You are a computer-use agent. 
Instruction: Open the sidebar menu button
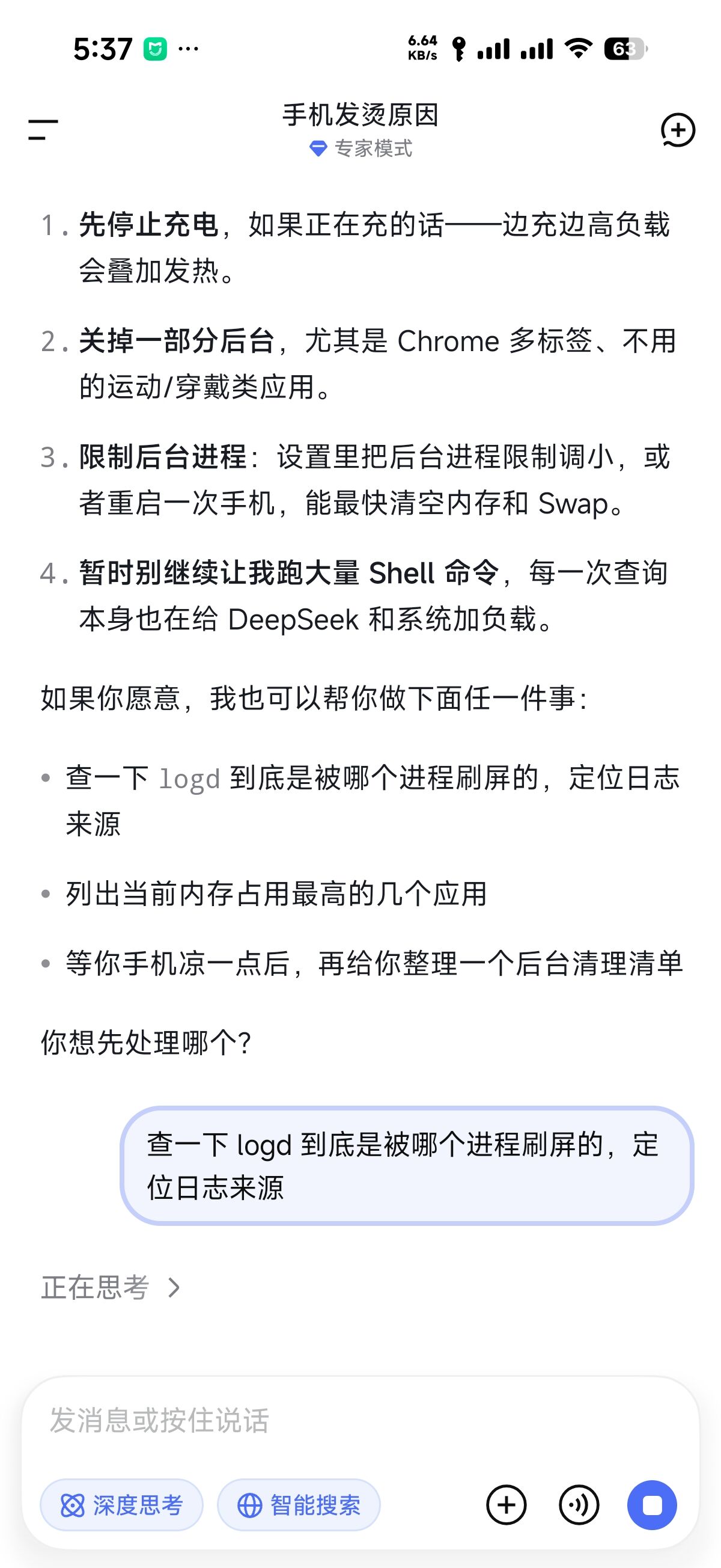(43, 130)
